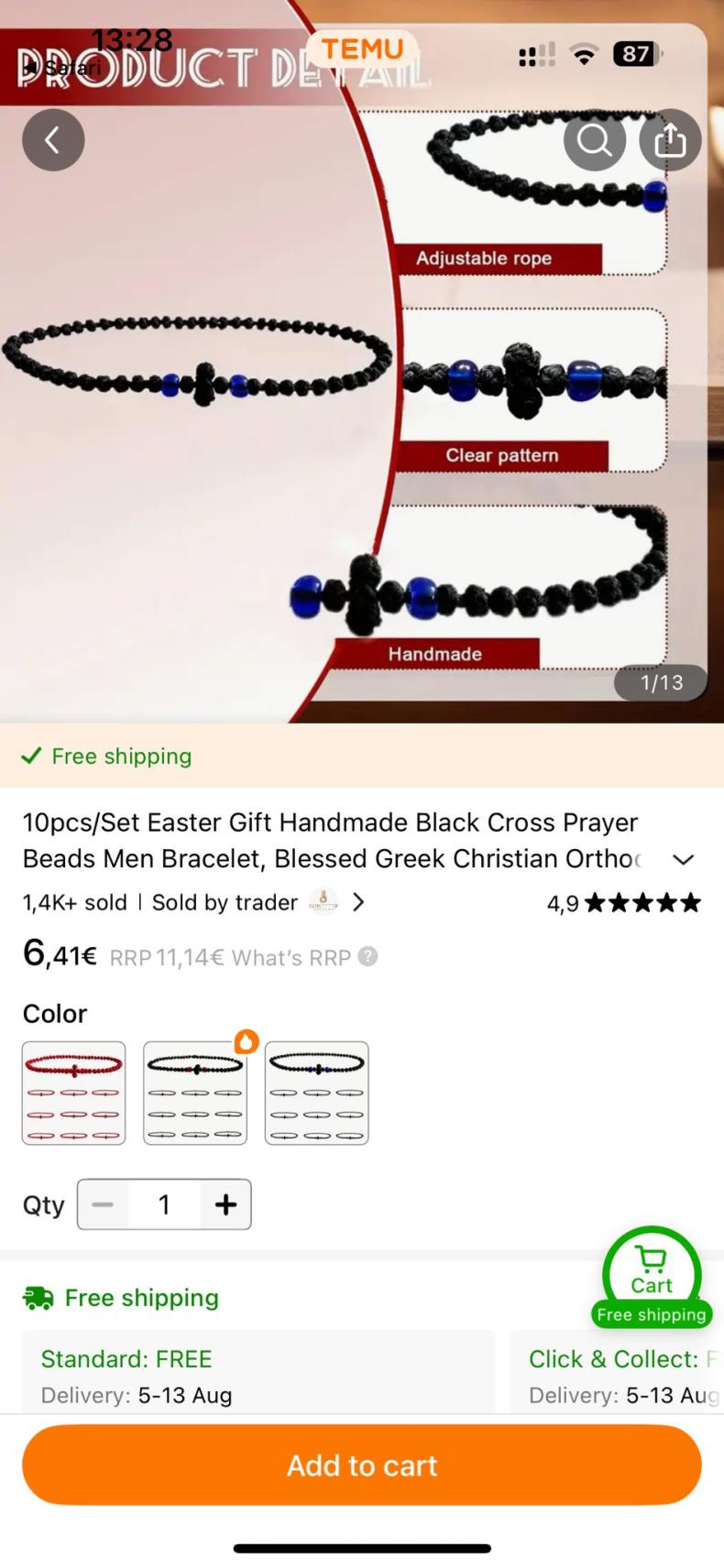Image resolution: width=724 pixels, height=1568 pixels.
Task: View the 4,9 star rating reviews
Action: click(x=624, y=903)
